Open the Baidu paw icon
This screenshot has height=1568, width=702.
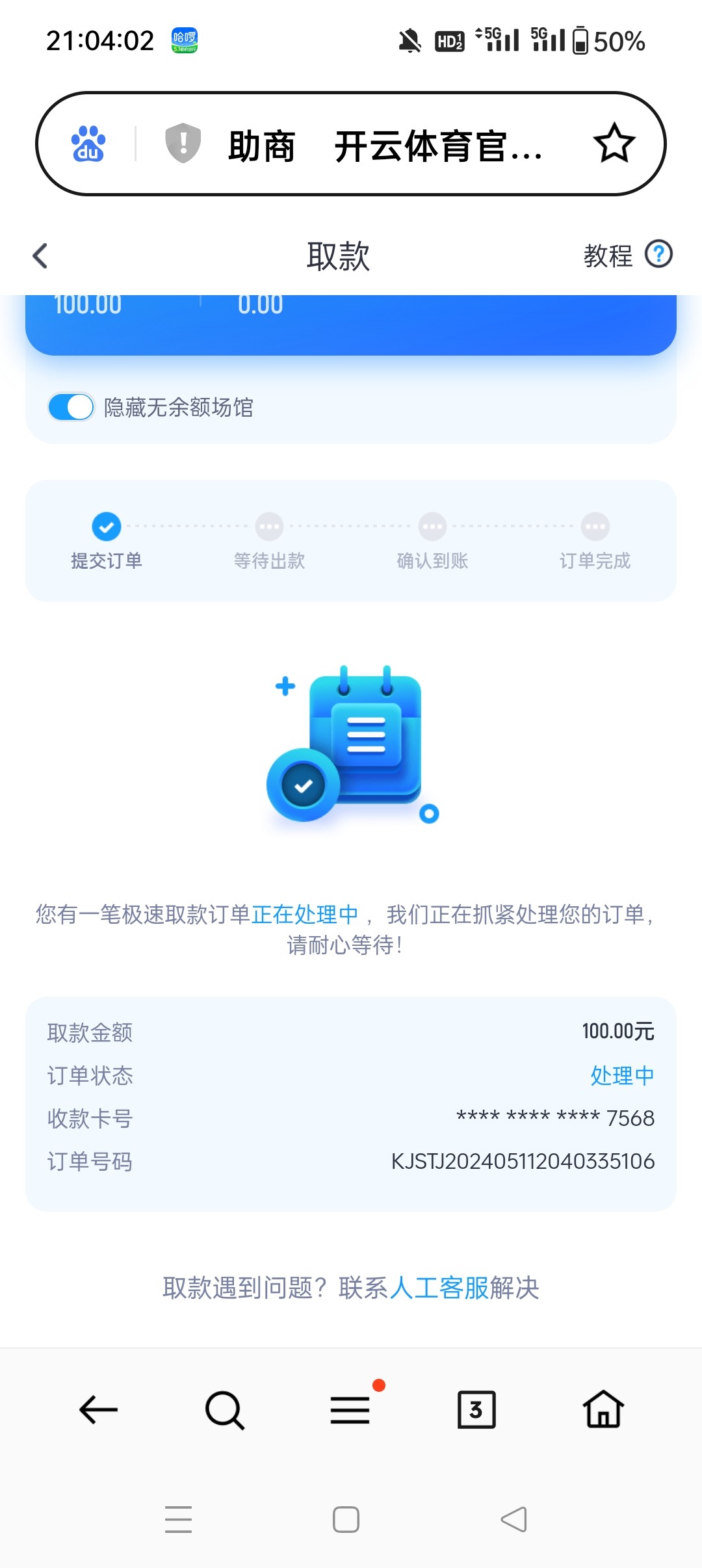(88, 144)
